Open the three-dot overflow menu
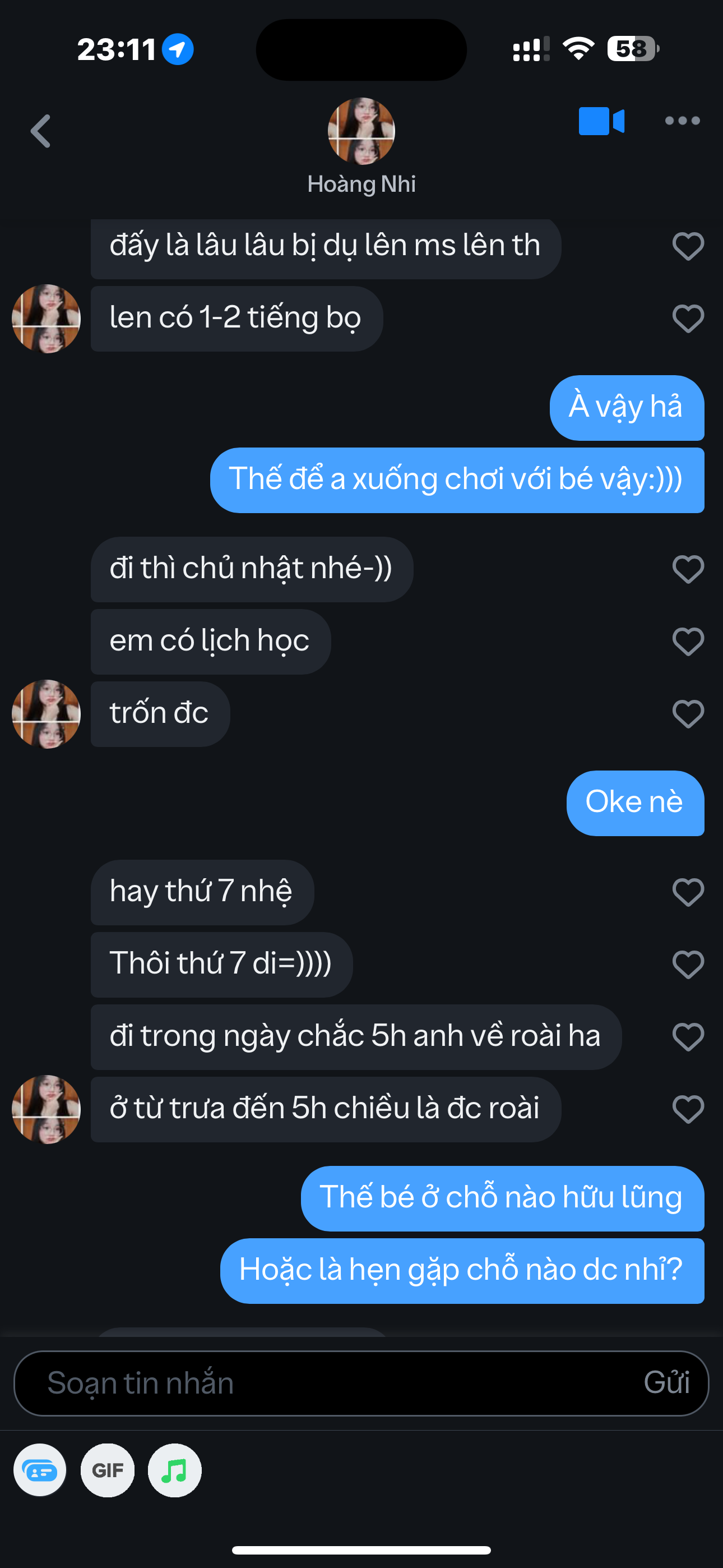 click(682, 121)
